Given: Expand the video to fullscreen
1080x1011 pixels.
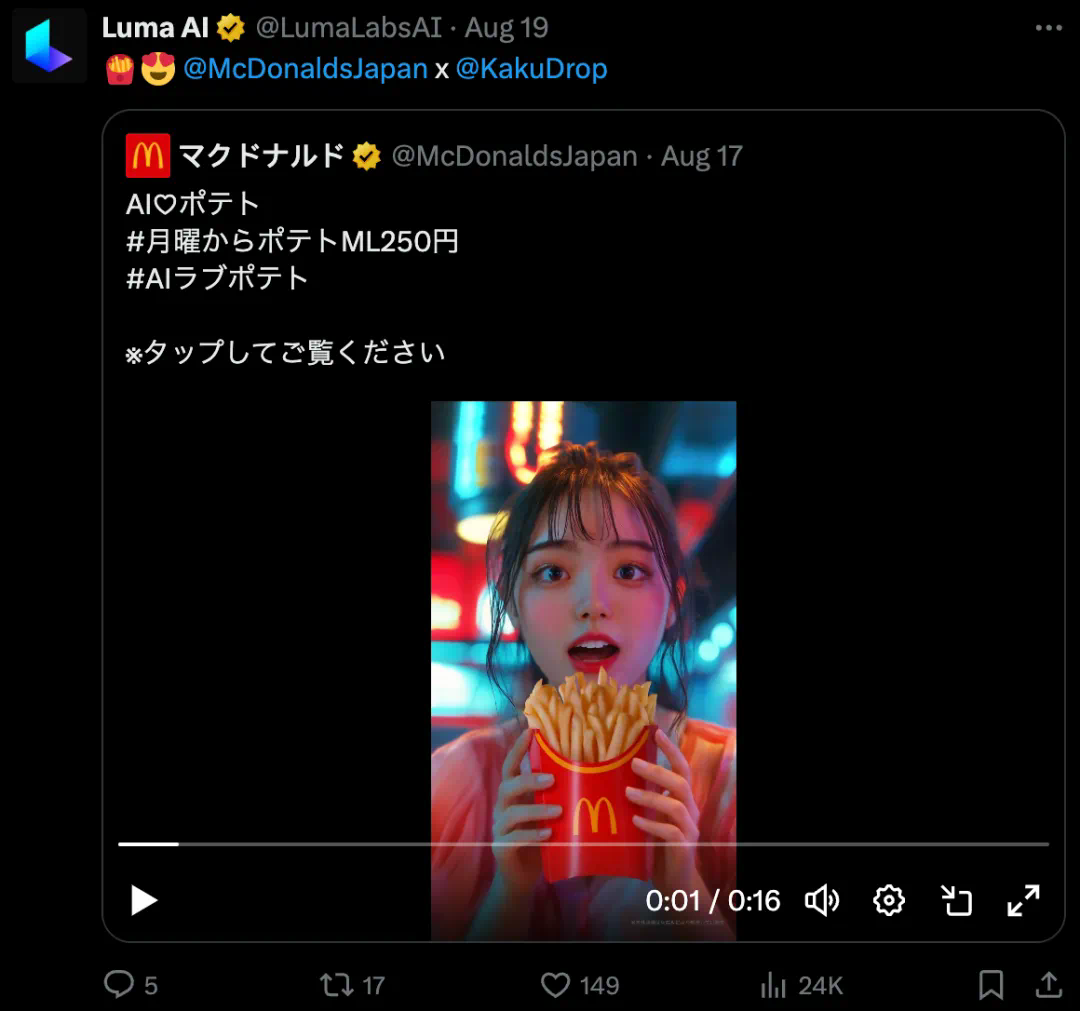Looking at the screenshot, I should coord(1023,901).
